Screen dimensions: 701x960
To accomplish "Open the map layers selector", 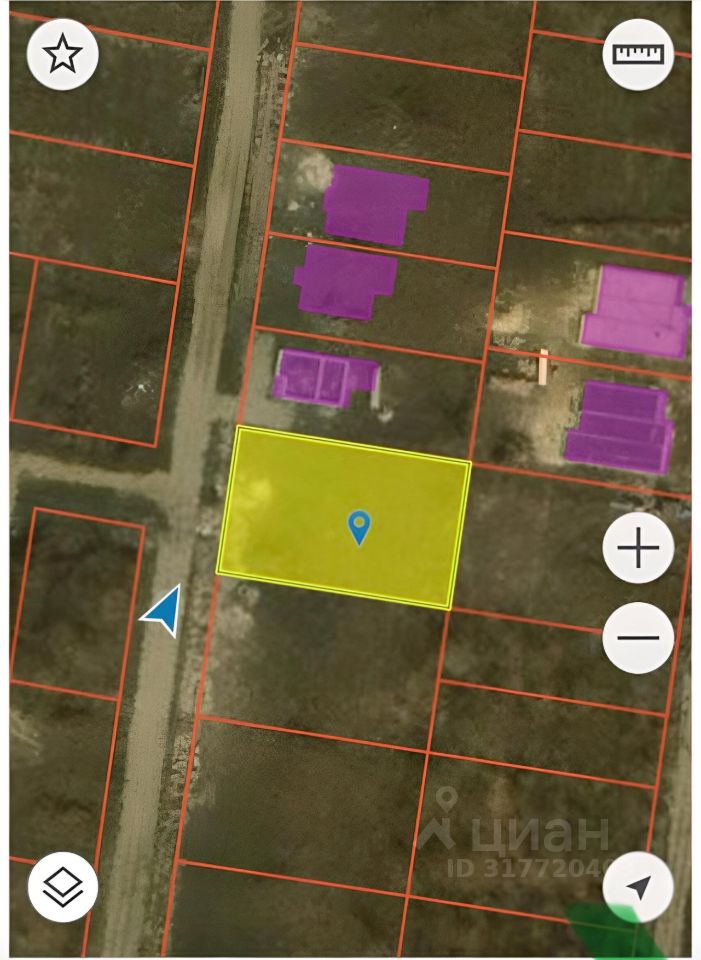I will pyautogui.click(x=63, y=886).
